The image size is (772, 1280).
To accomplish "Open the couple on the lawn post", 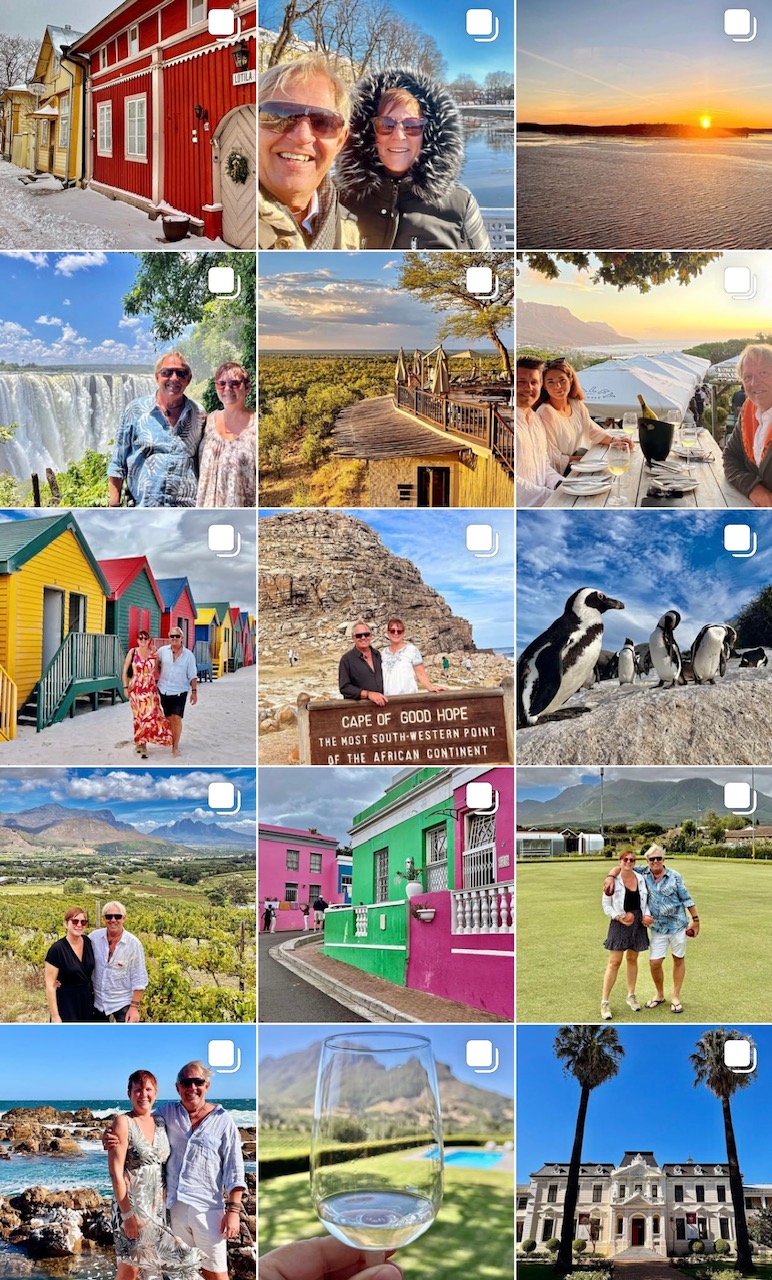I will (x=644, y=895).
